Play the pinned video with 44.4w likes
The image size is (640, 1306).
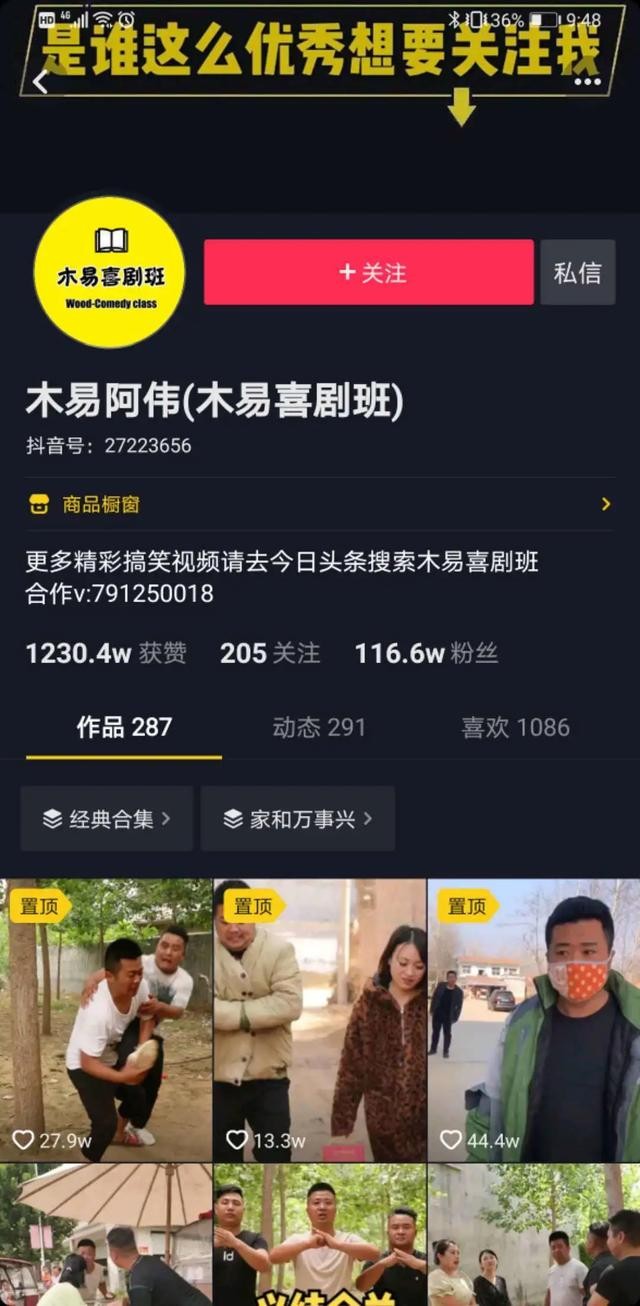click(x=534, y=1020)
